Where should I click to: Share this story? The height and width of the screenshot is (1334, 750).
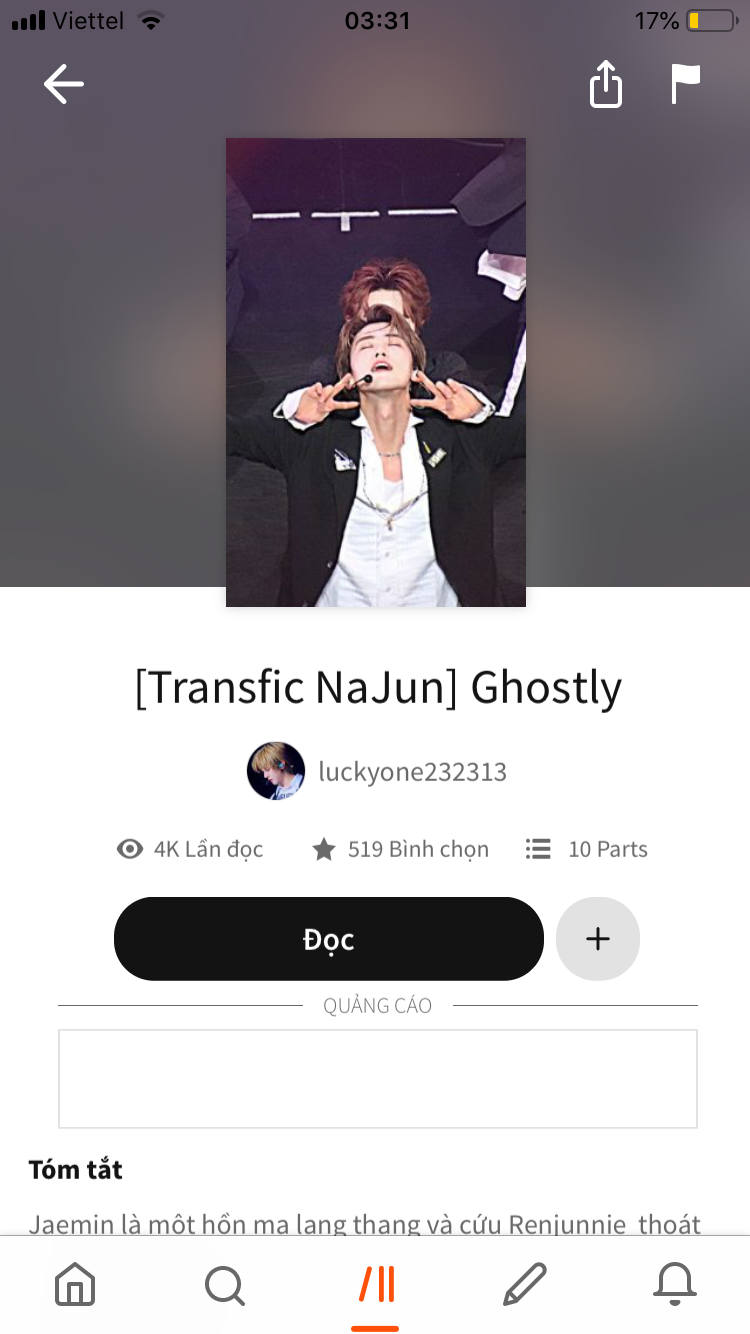[605, 84]
